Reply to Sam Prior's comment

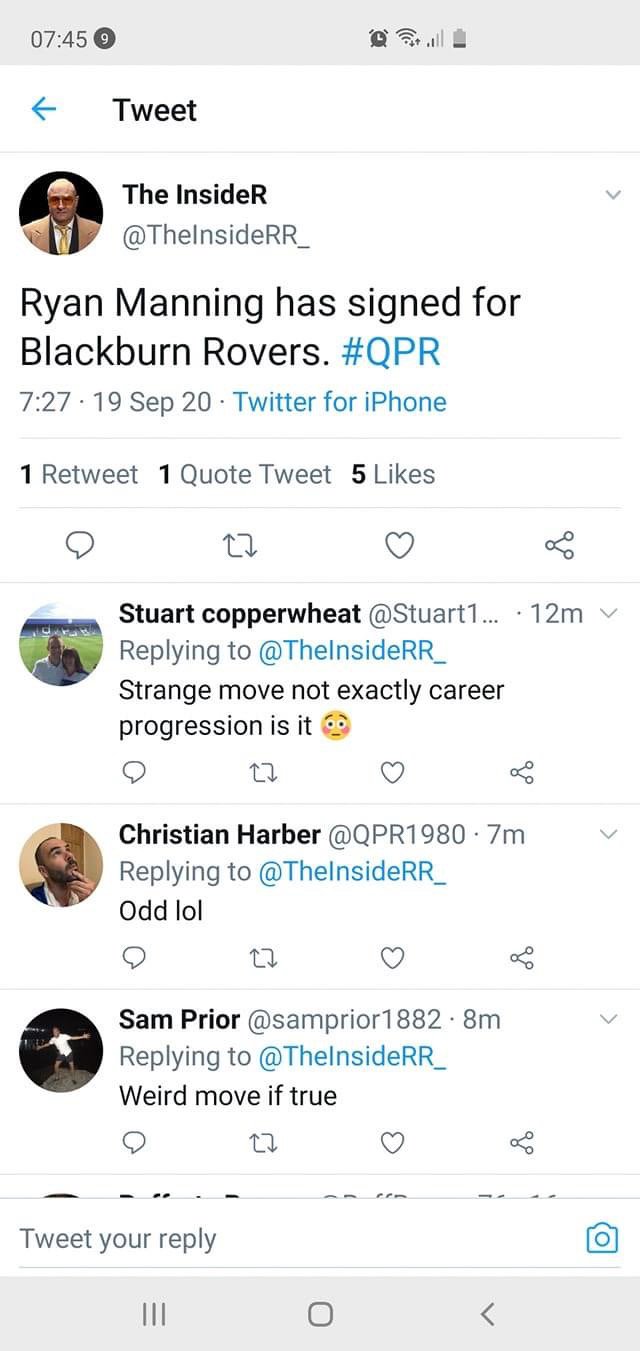(133, 1143)
